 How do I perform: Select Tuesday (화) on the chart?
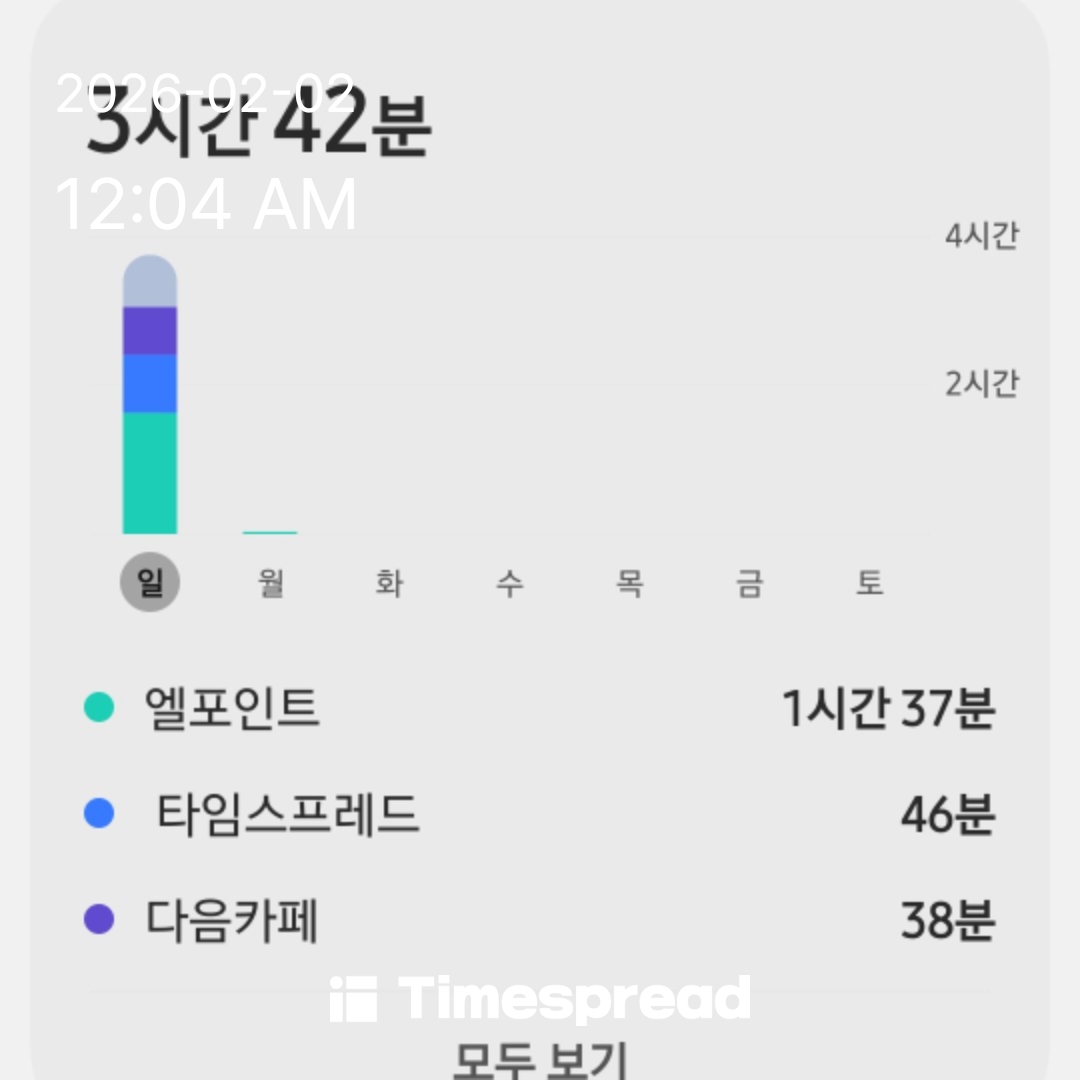coord(390,583)
